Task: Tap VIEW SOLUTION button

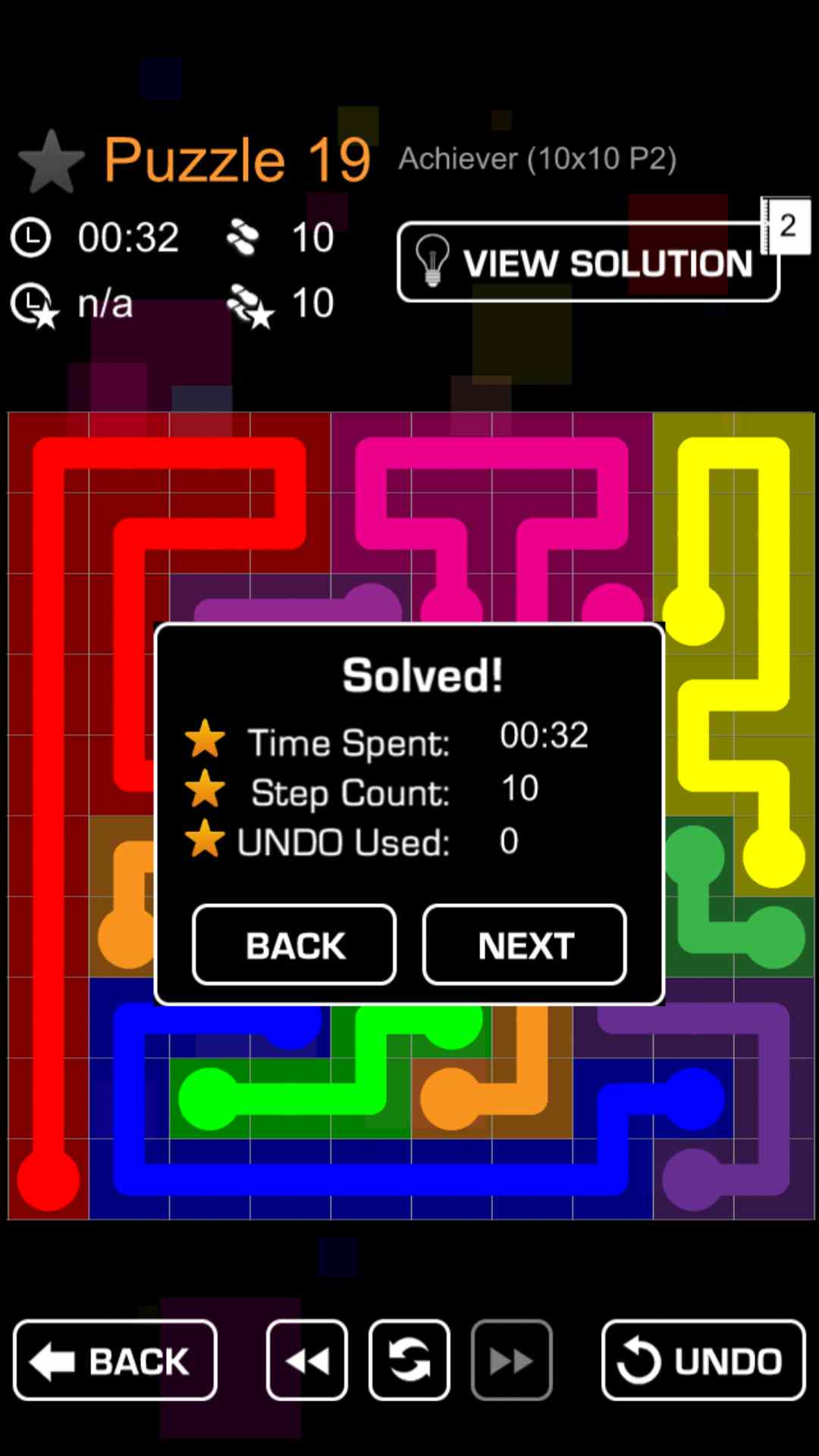Action: [x=588, y=262]
